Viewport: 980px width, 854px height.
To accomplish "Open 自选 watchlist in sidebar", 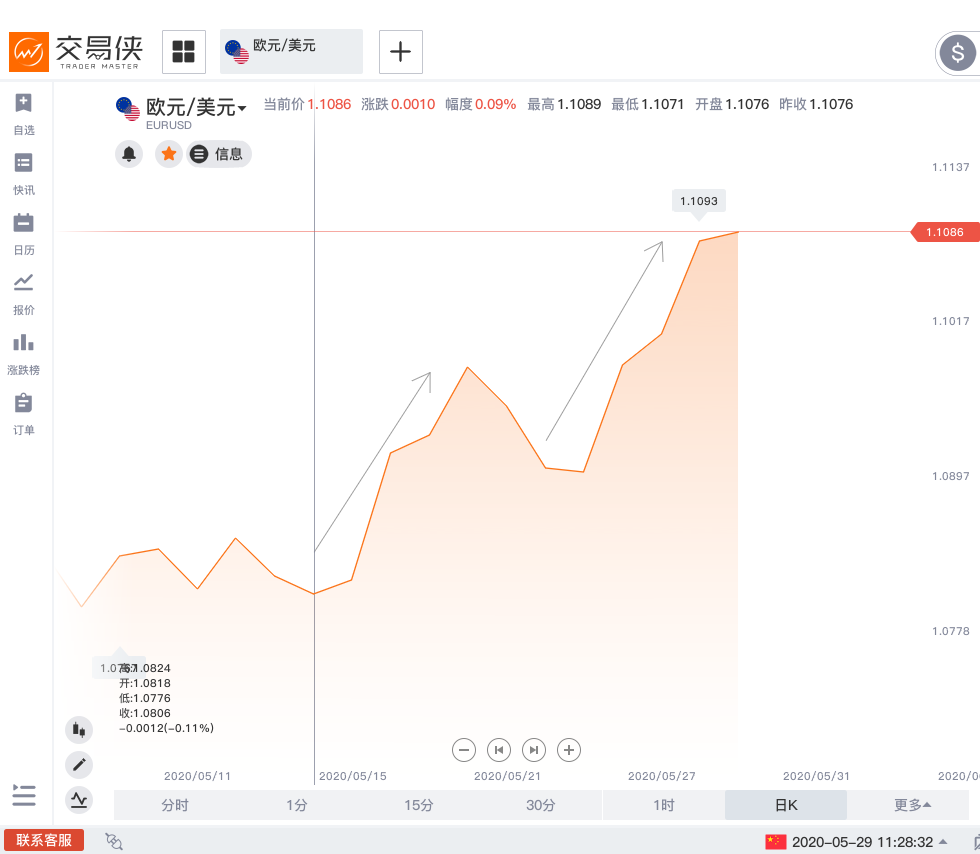I will click(x=23, y=114).
